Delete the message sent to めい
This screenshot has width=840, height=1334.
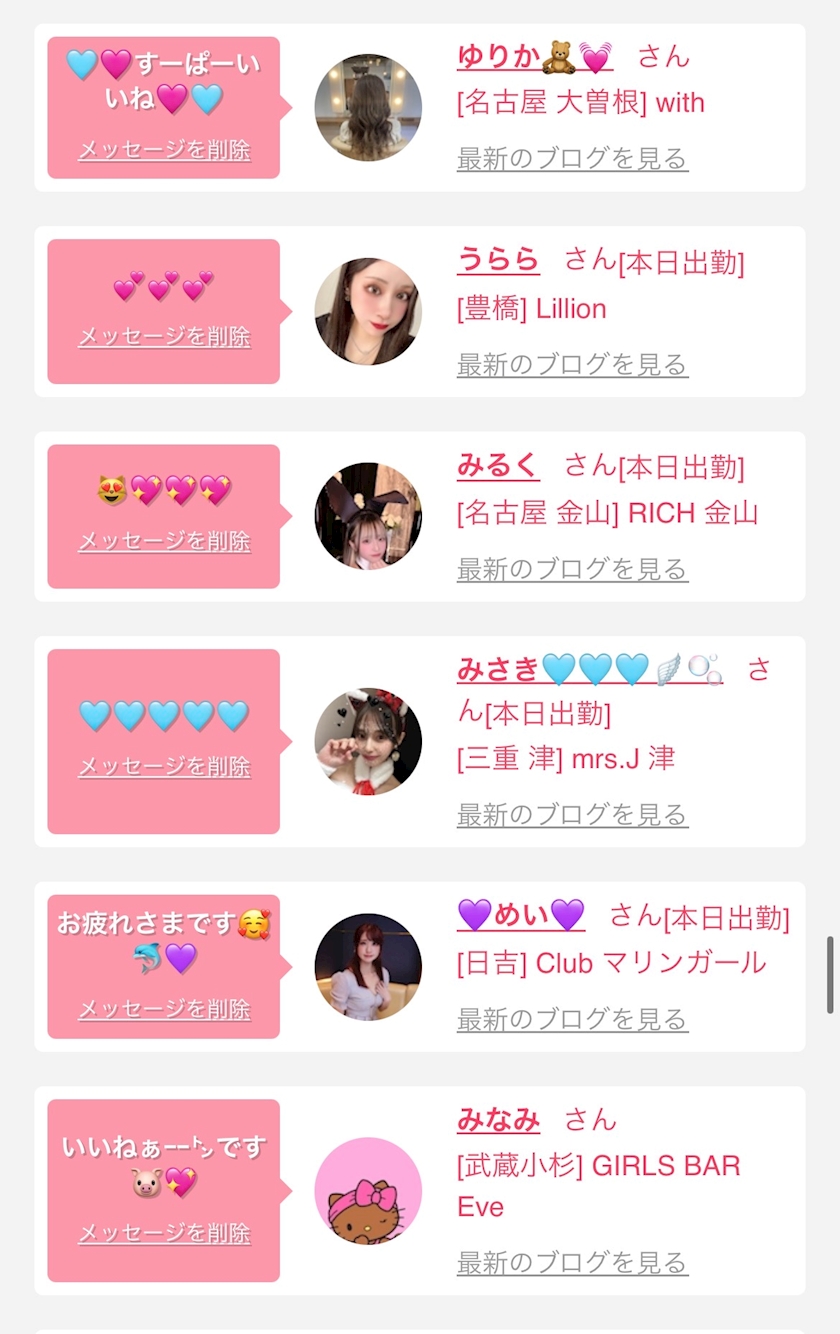point(164,1010)
